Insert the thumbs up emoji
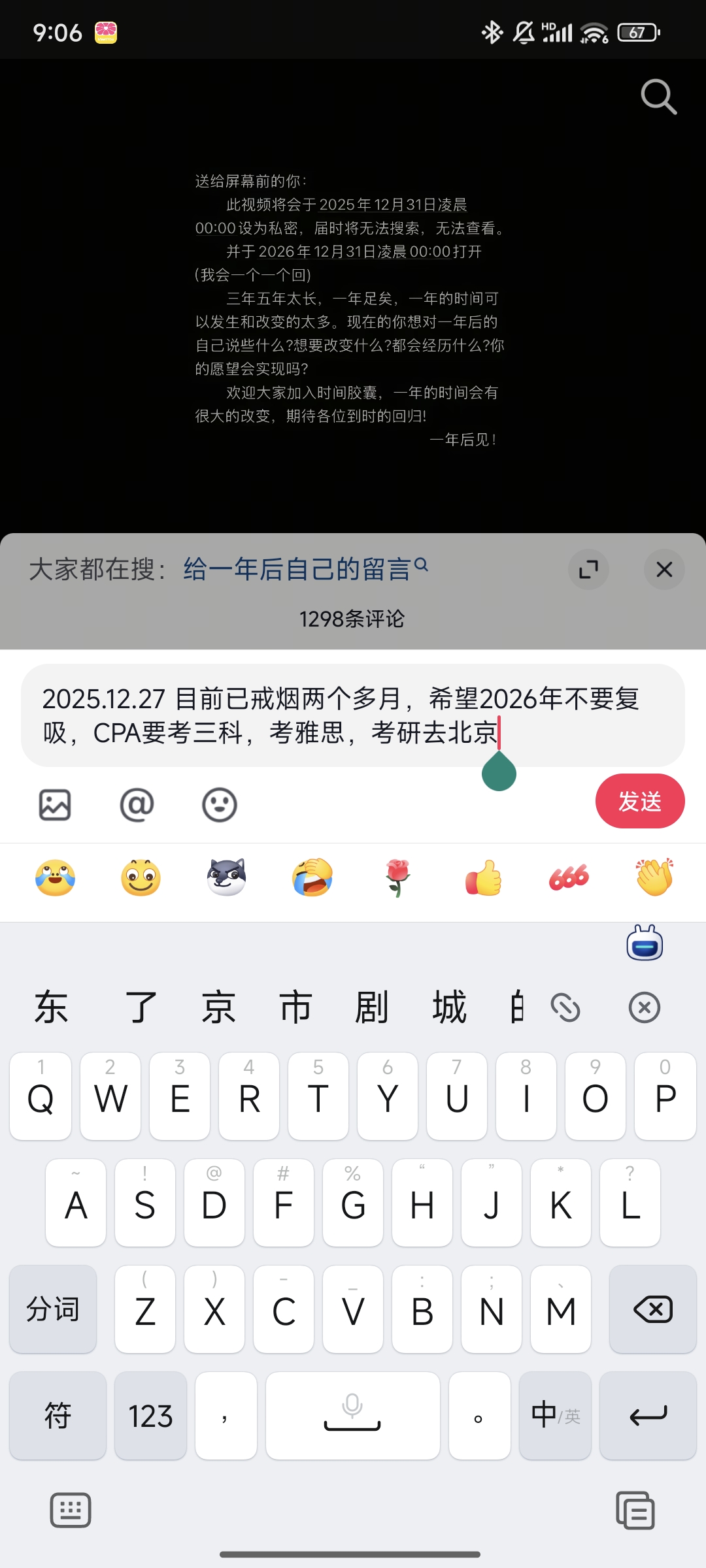 coord(484,877)
